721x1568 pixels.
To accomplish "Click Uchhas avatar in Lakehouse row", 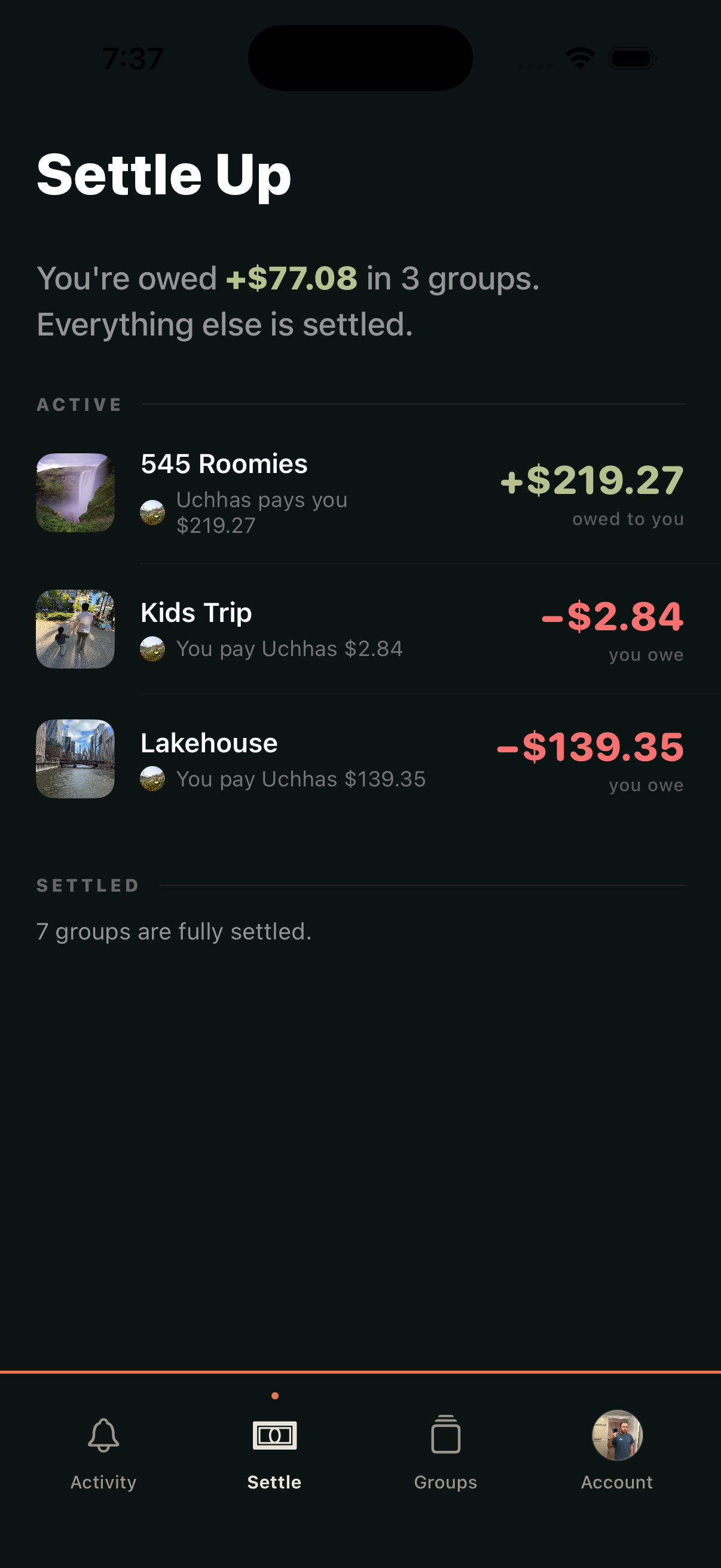I will pyautogui.click(x=153, y=779).
